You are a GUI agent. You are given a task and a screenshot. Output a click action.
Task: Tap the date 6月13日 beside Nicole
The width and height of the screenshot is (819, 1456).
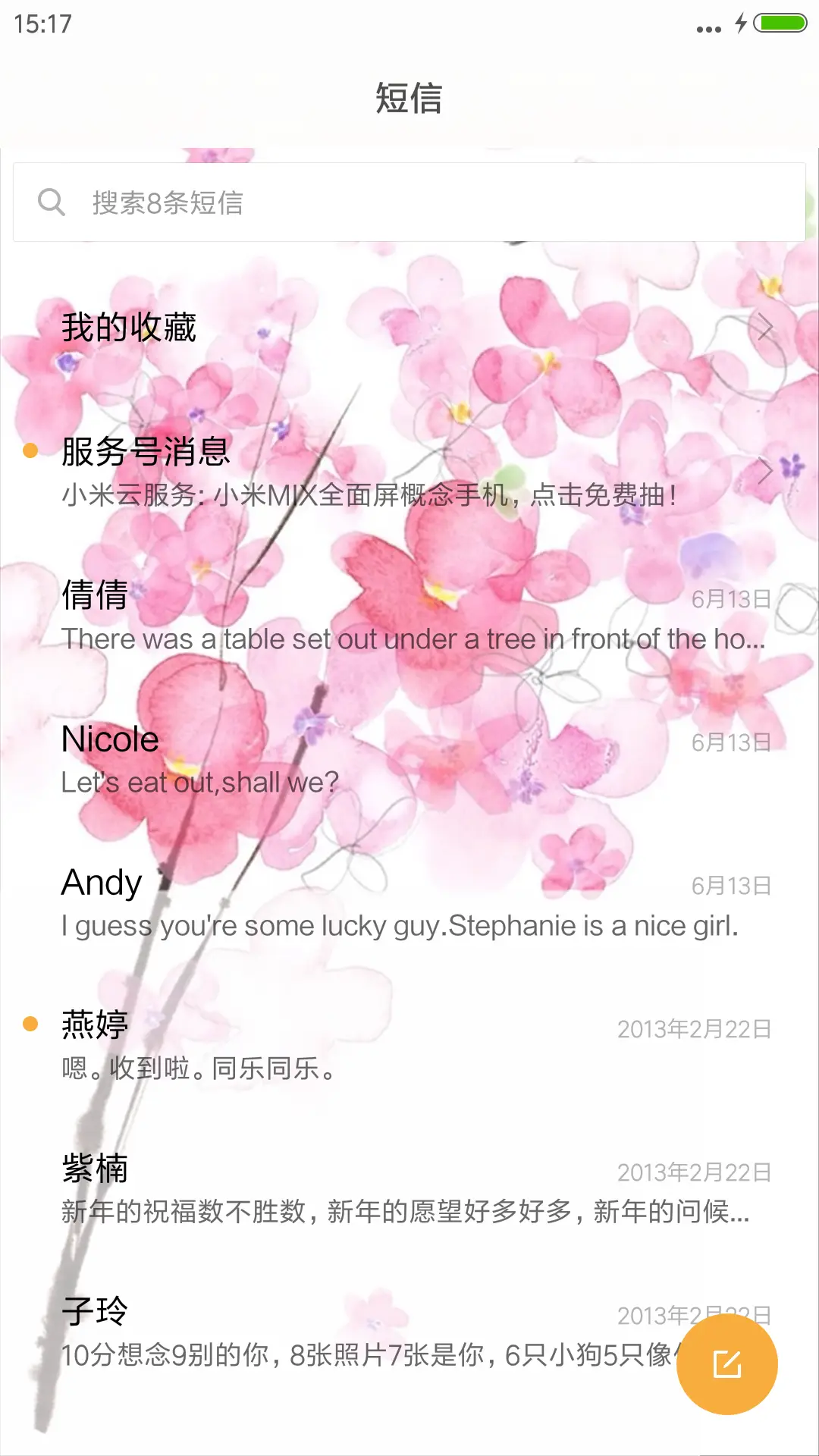click(x=730, y=741)
